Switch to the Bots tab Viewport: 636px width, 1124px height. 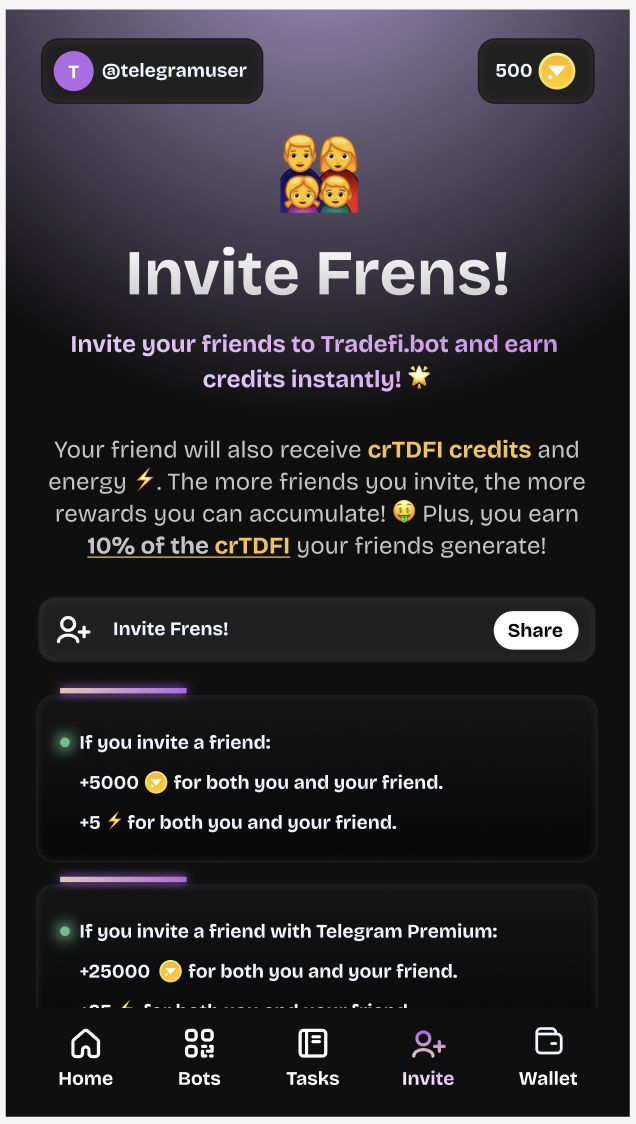pyautogui.click(x=199, y=1058)
